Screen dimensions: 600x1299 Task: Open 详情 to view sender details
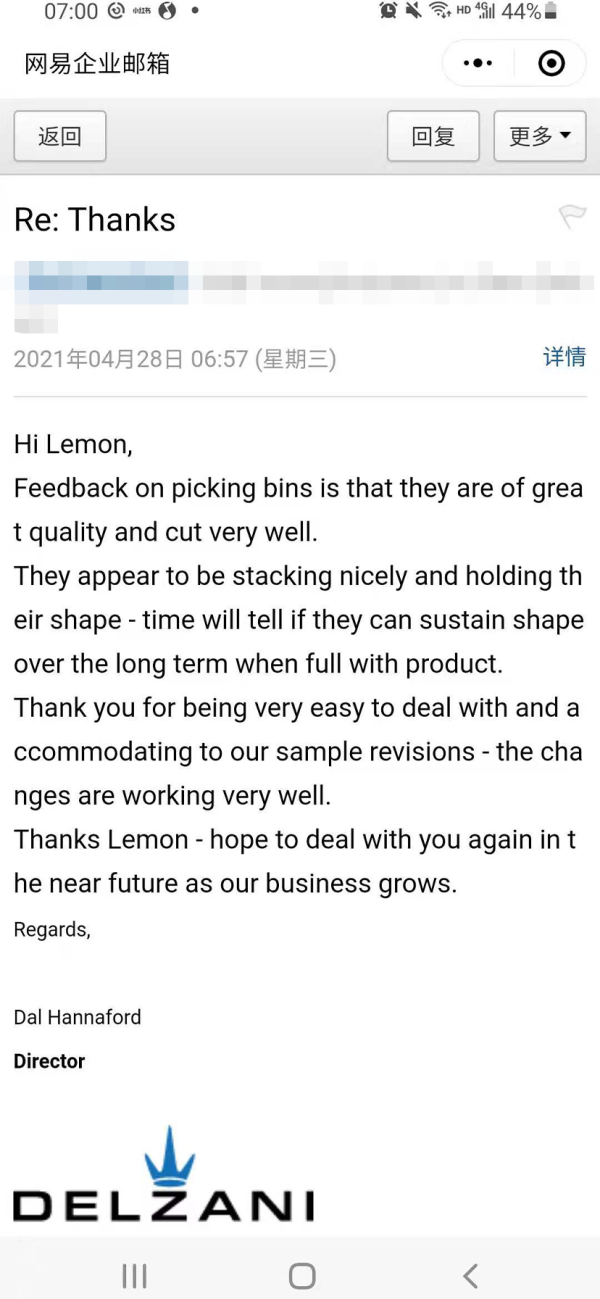tap(564, 357)
